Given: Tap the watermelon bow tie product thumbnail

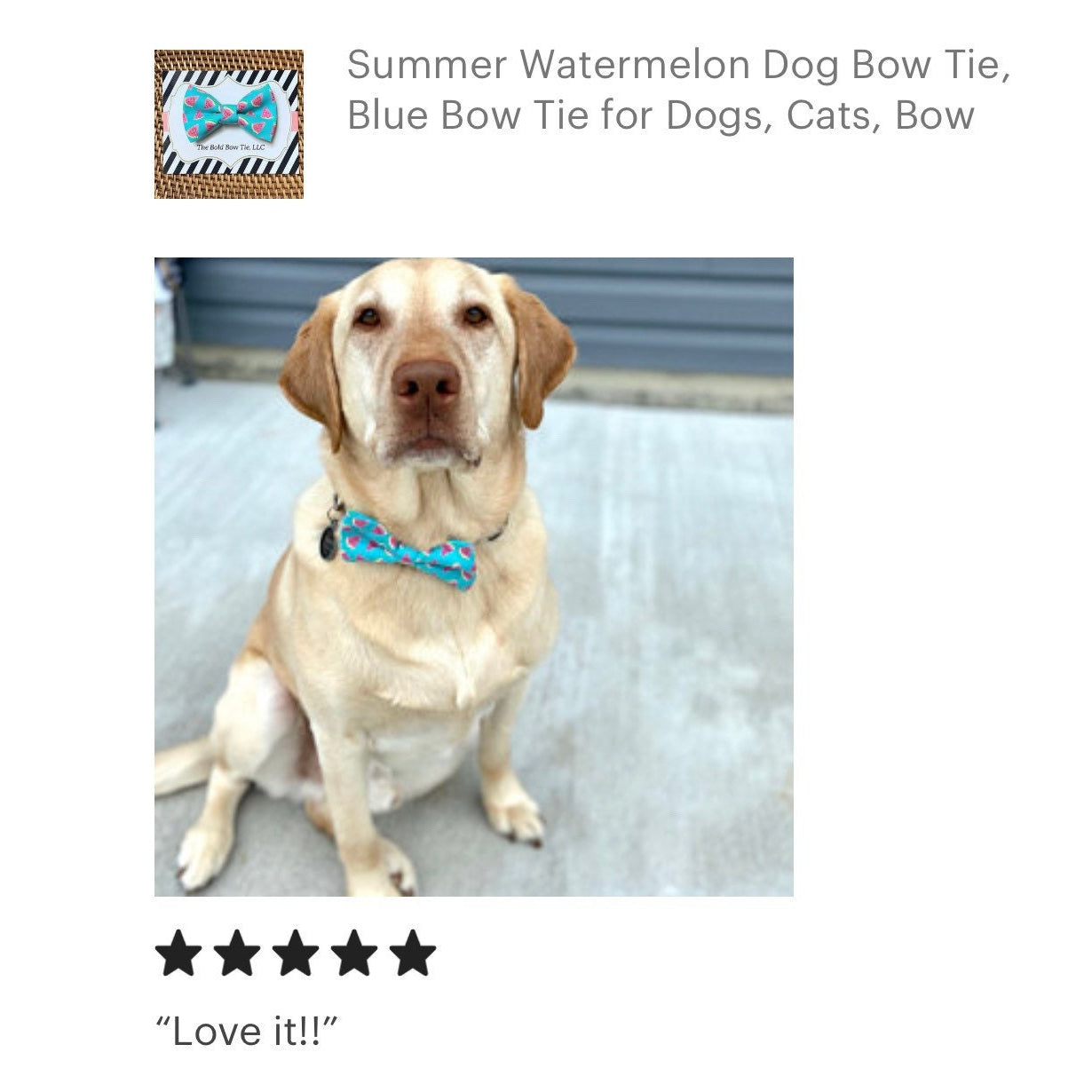Looking at the screenshot, I should click(x=229, y=124).
